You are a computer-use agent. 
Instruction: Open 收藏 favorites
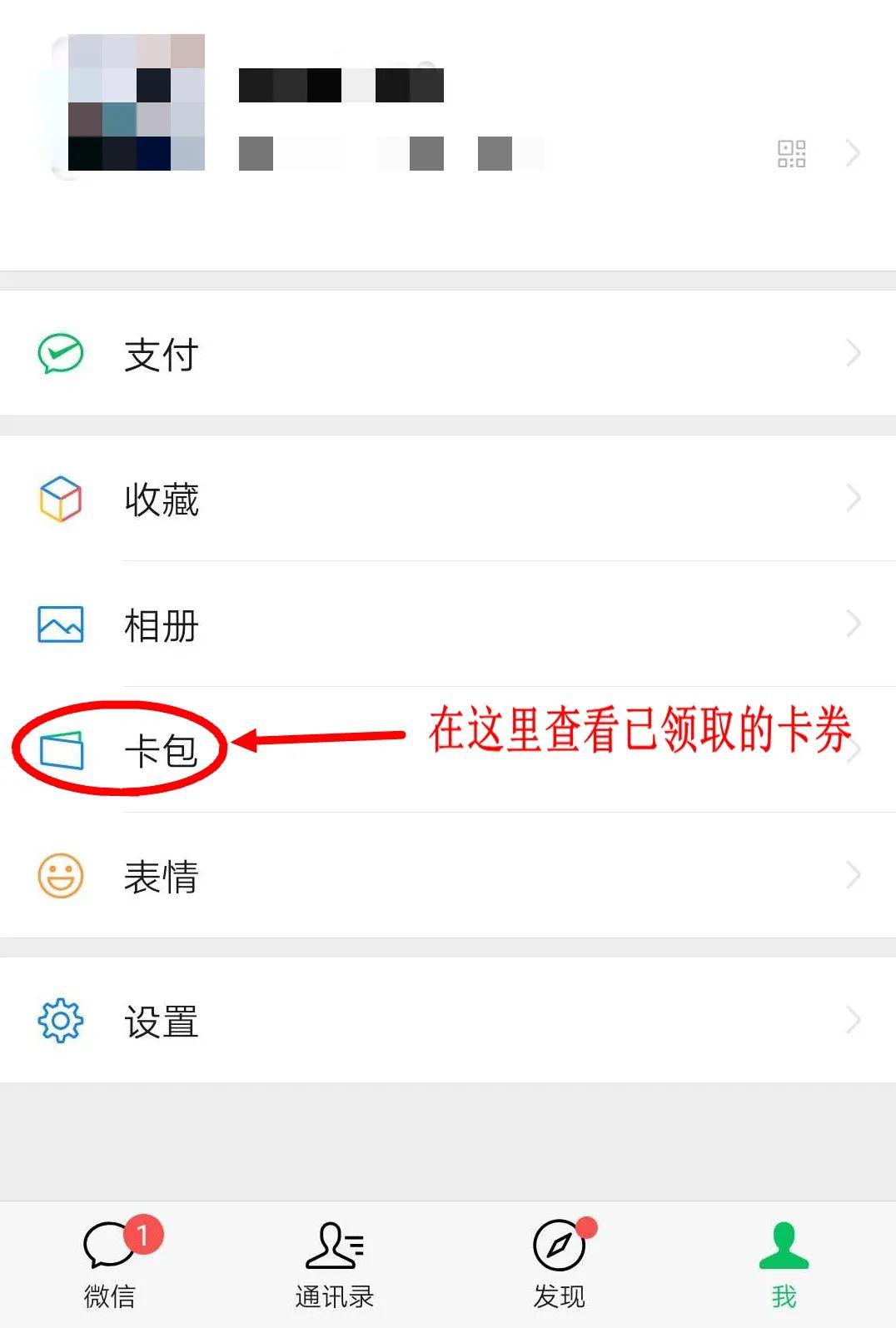448,498
